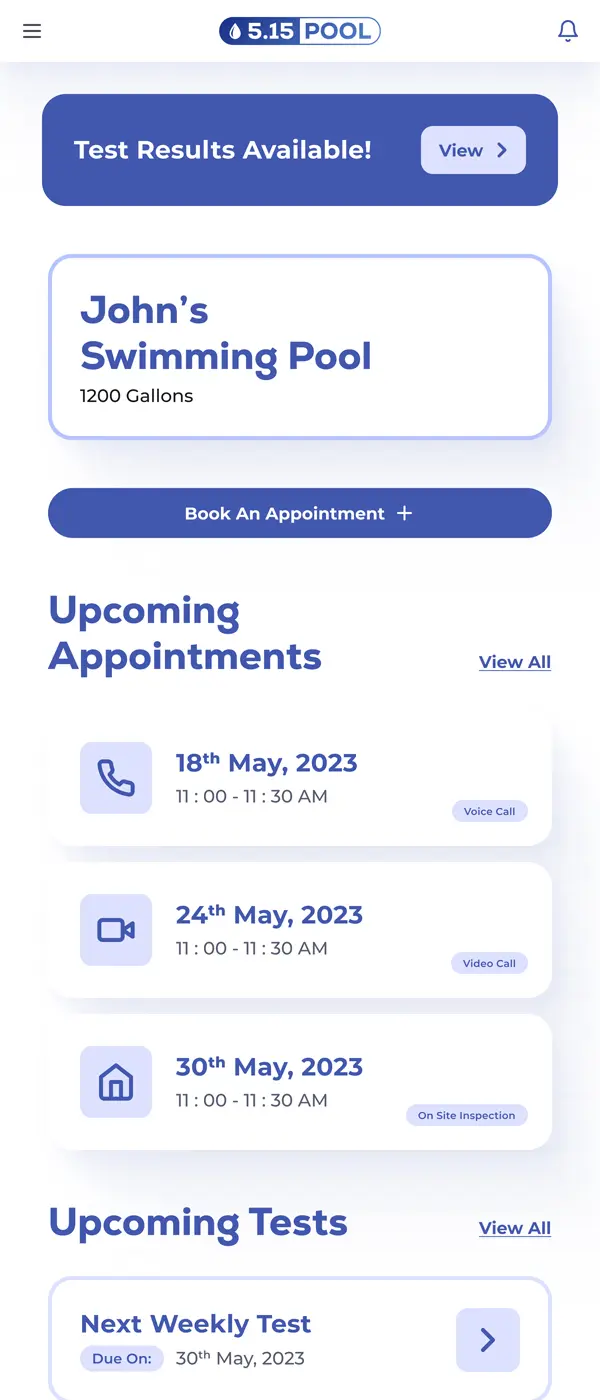Open John's Swimming Pool card

[300, 347]
